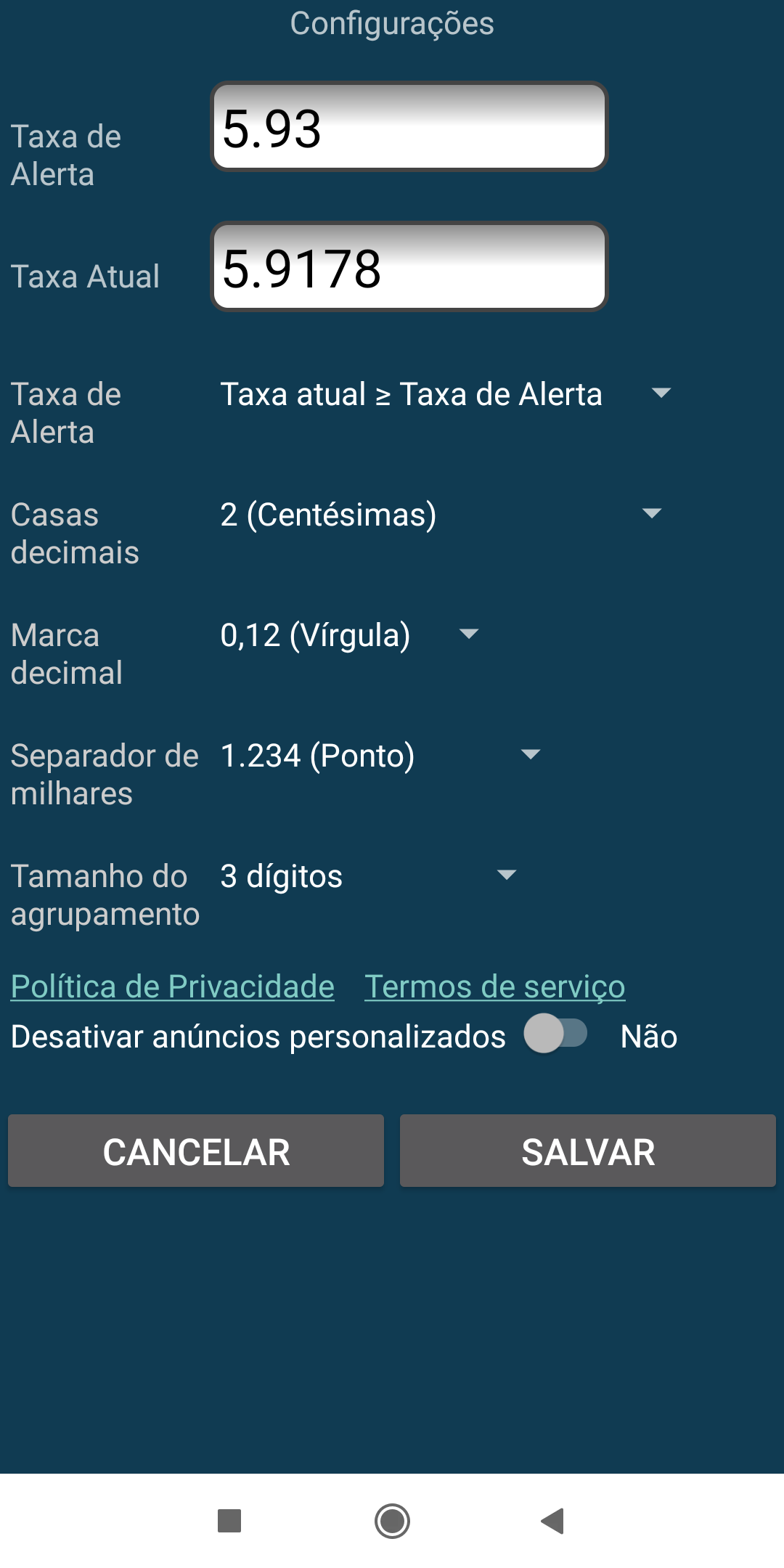The image size is (784, 1568).
Task: Edit the Taxa de Alerta value field
Action: click(409, 128)
